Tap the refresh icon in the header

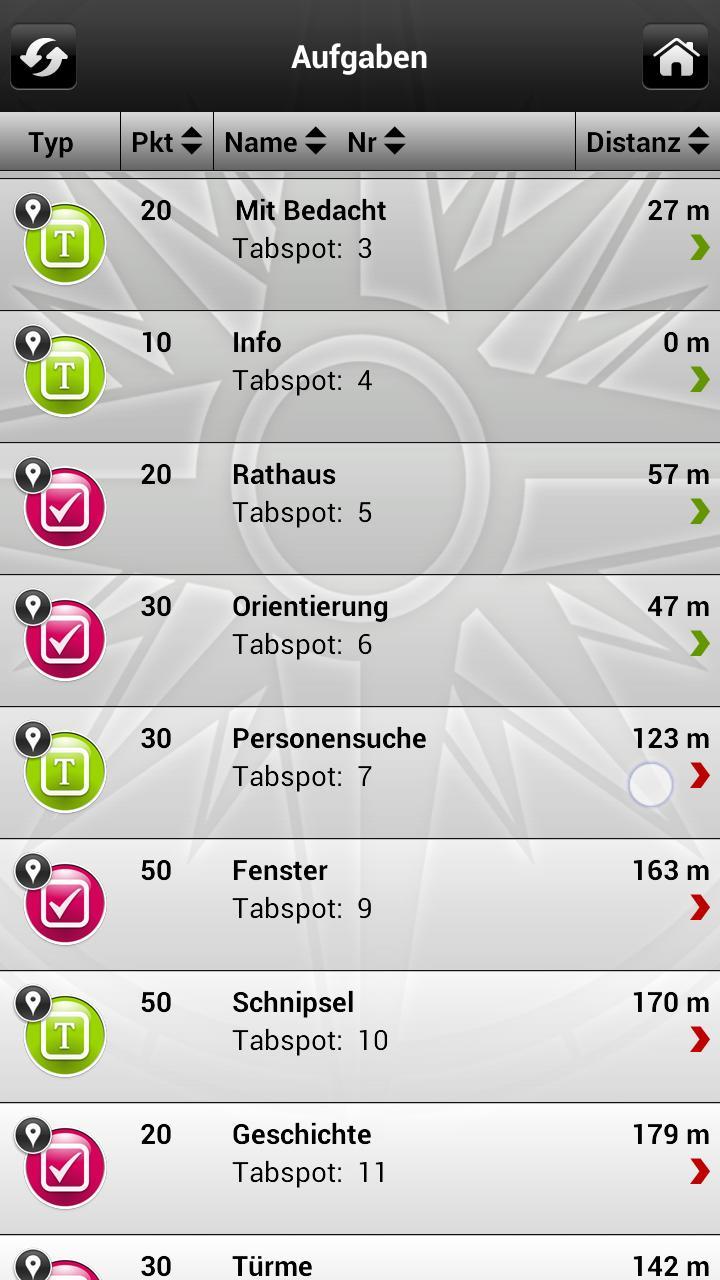point(43,57)
